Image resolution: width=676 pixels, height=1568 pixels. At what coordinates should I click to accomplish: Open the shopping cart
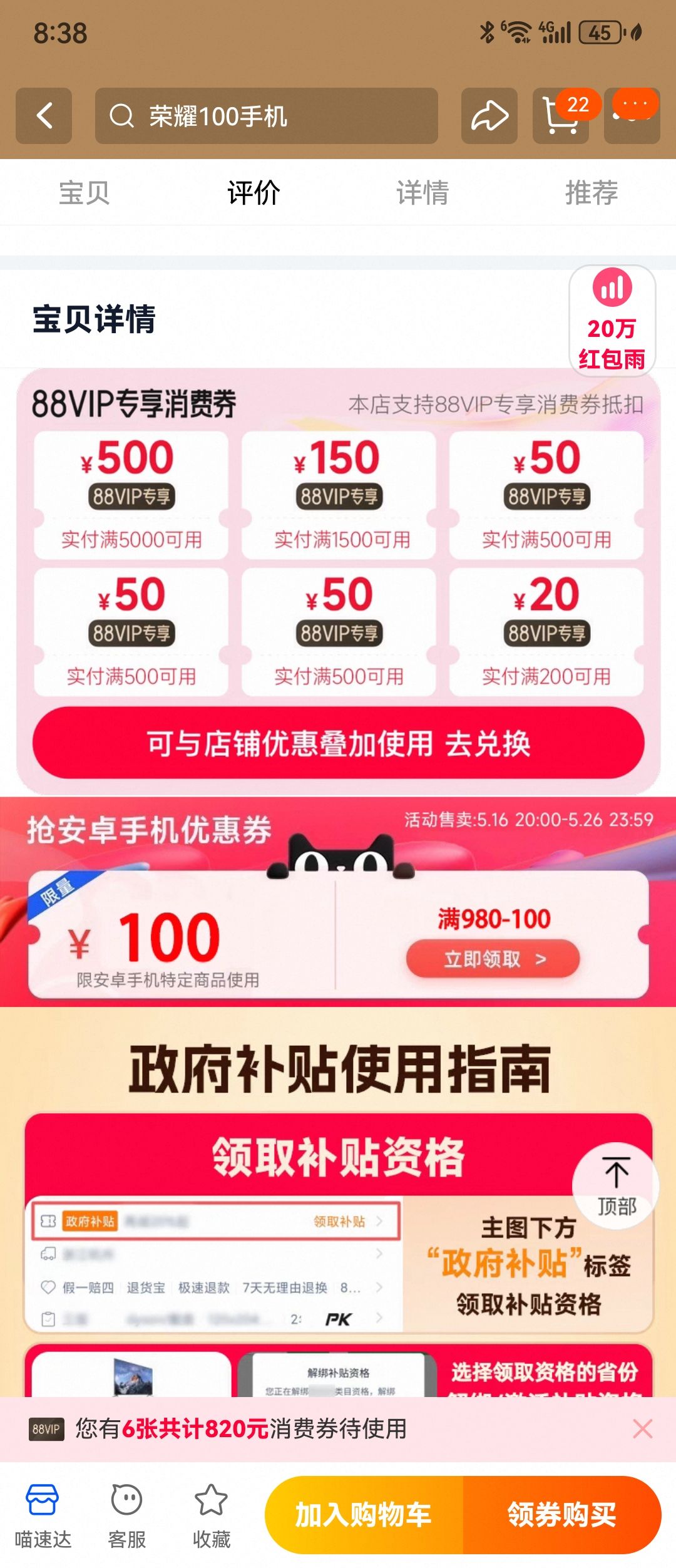pyautogui.click(x=560, y=116)
